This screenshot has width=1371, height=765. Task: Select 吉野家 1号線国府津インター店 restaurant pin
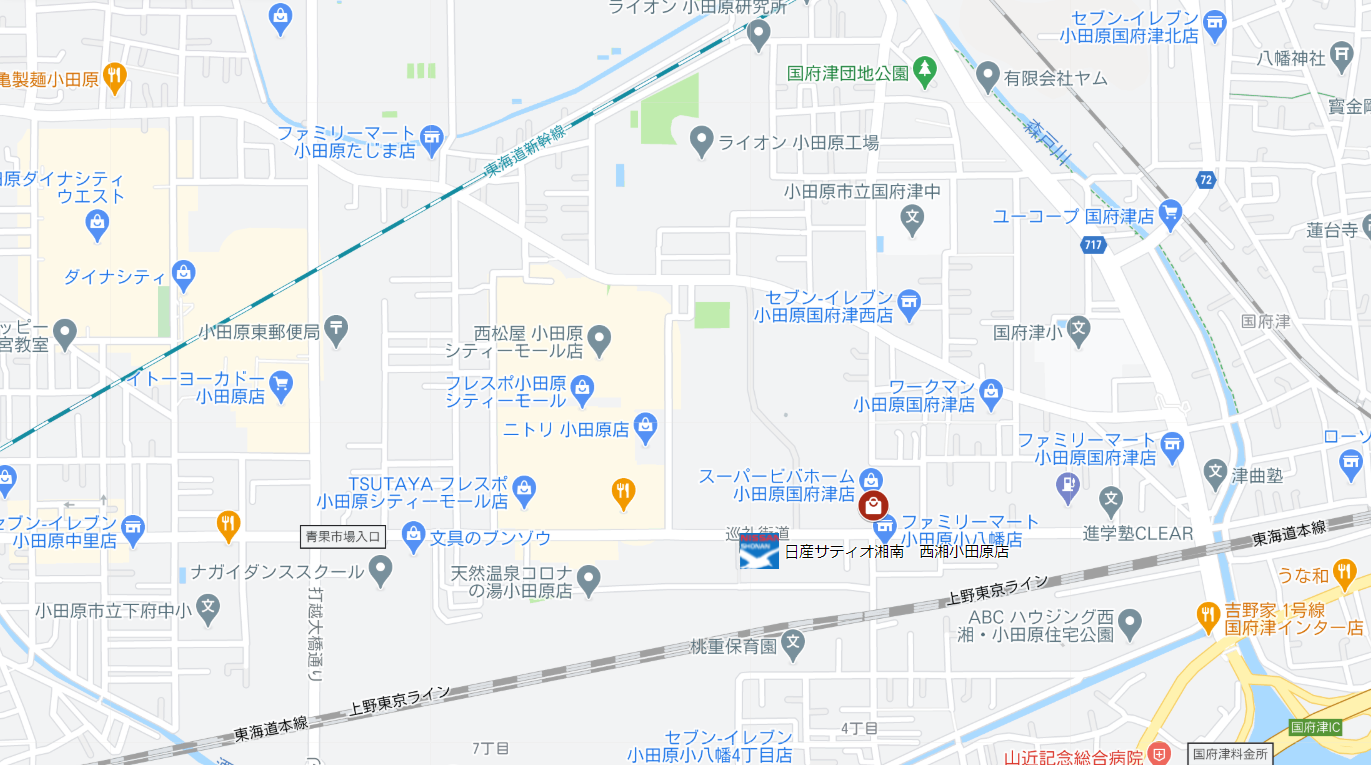[1208, 613]
